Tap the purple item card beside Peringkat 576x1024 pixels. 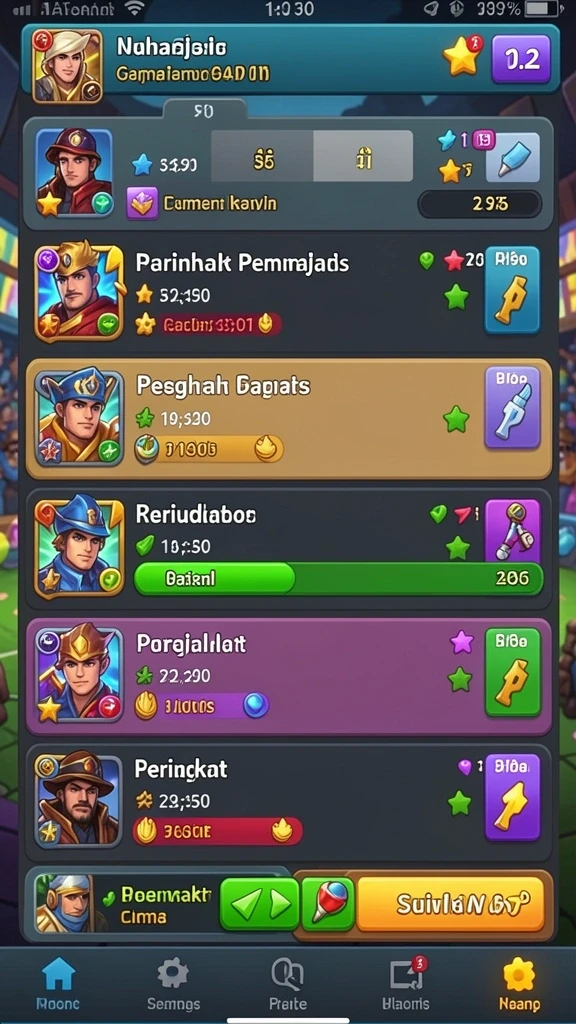(513, 797)
